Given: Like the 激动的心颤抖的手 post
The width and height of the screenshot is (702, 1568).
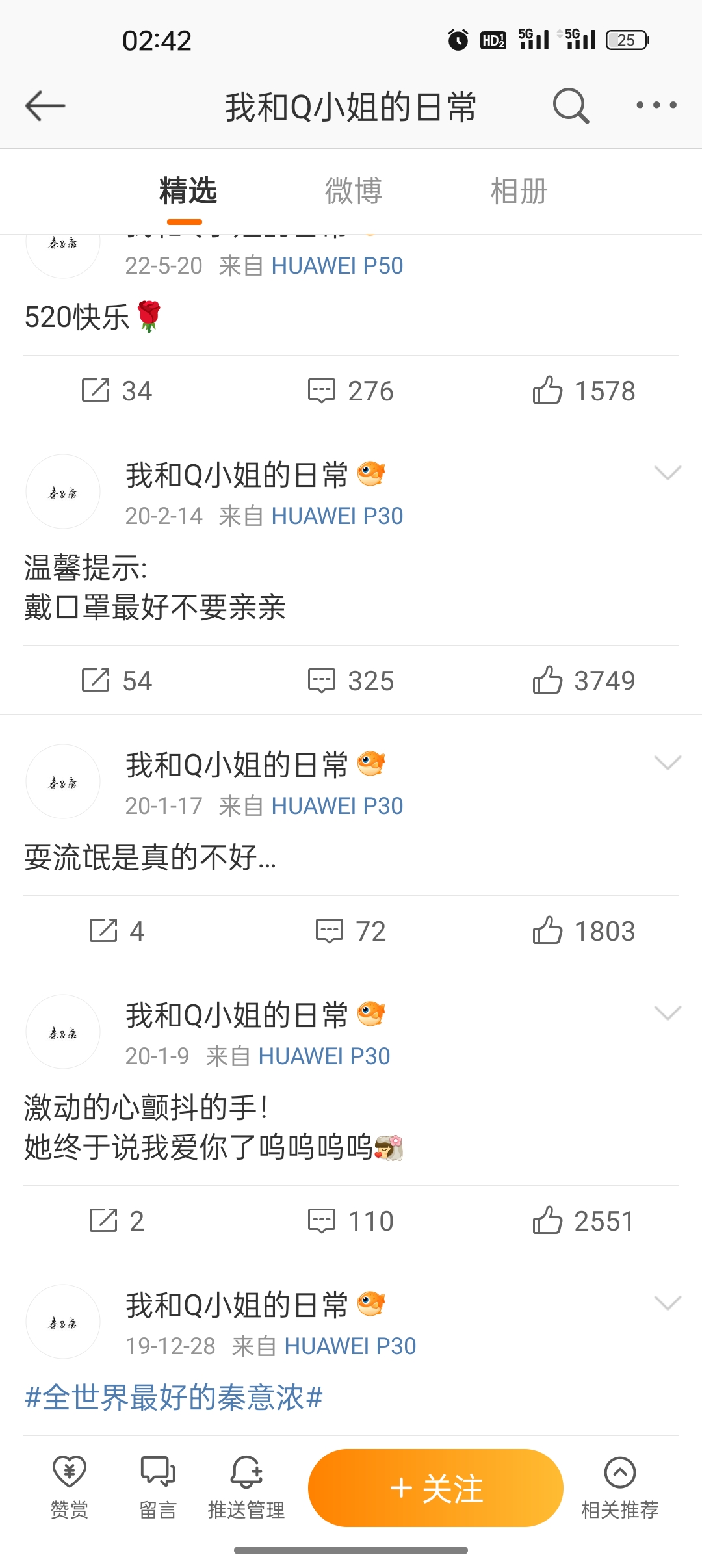Looking at the screenshot, I should coord(583,1221).
